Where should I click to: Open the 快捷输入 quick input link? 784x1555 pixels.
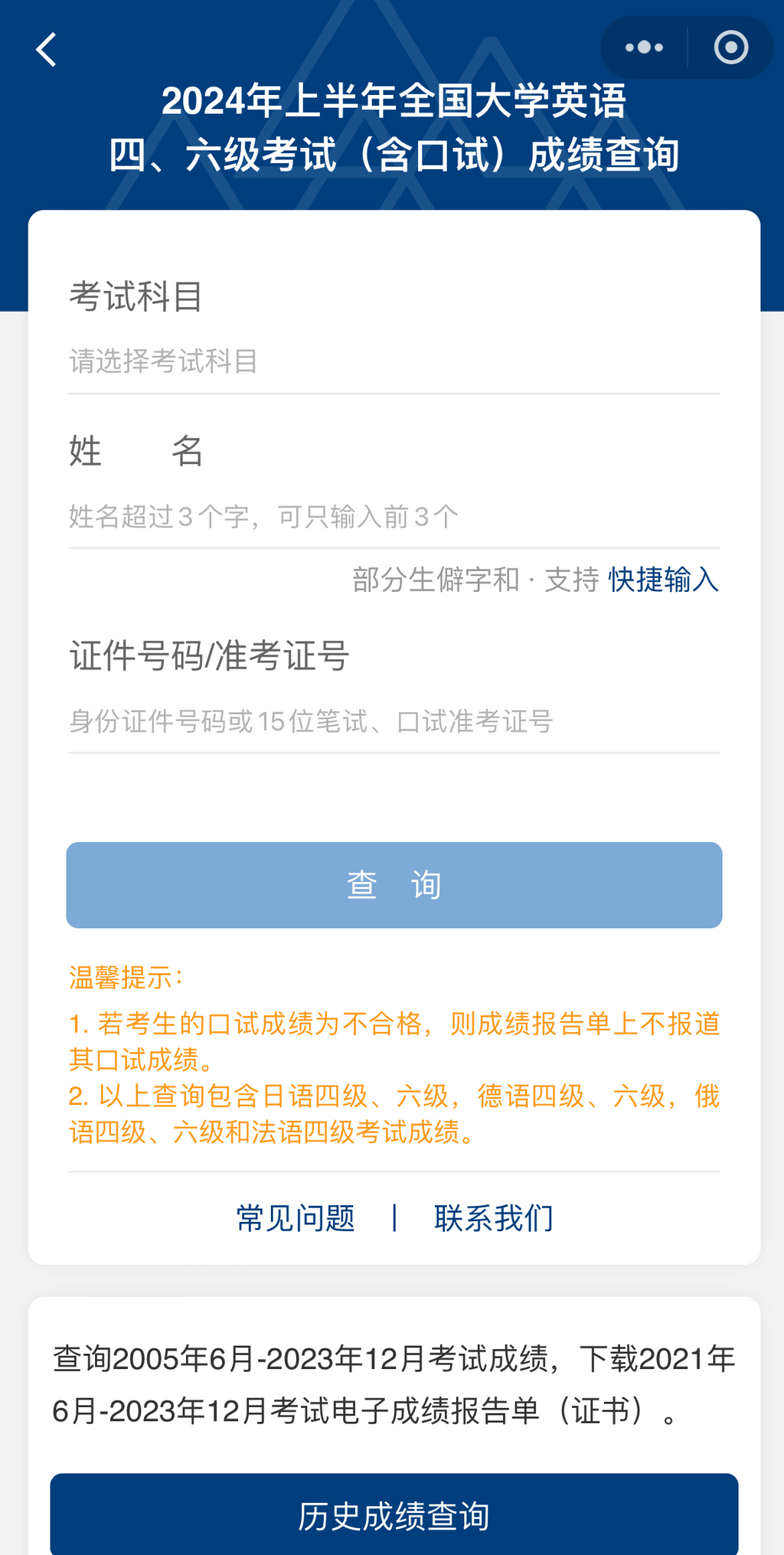click(663, 580)
